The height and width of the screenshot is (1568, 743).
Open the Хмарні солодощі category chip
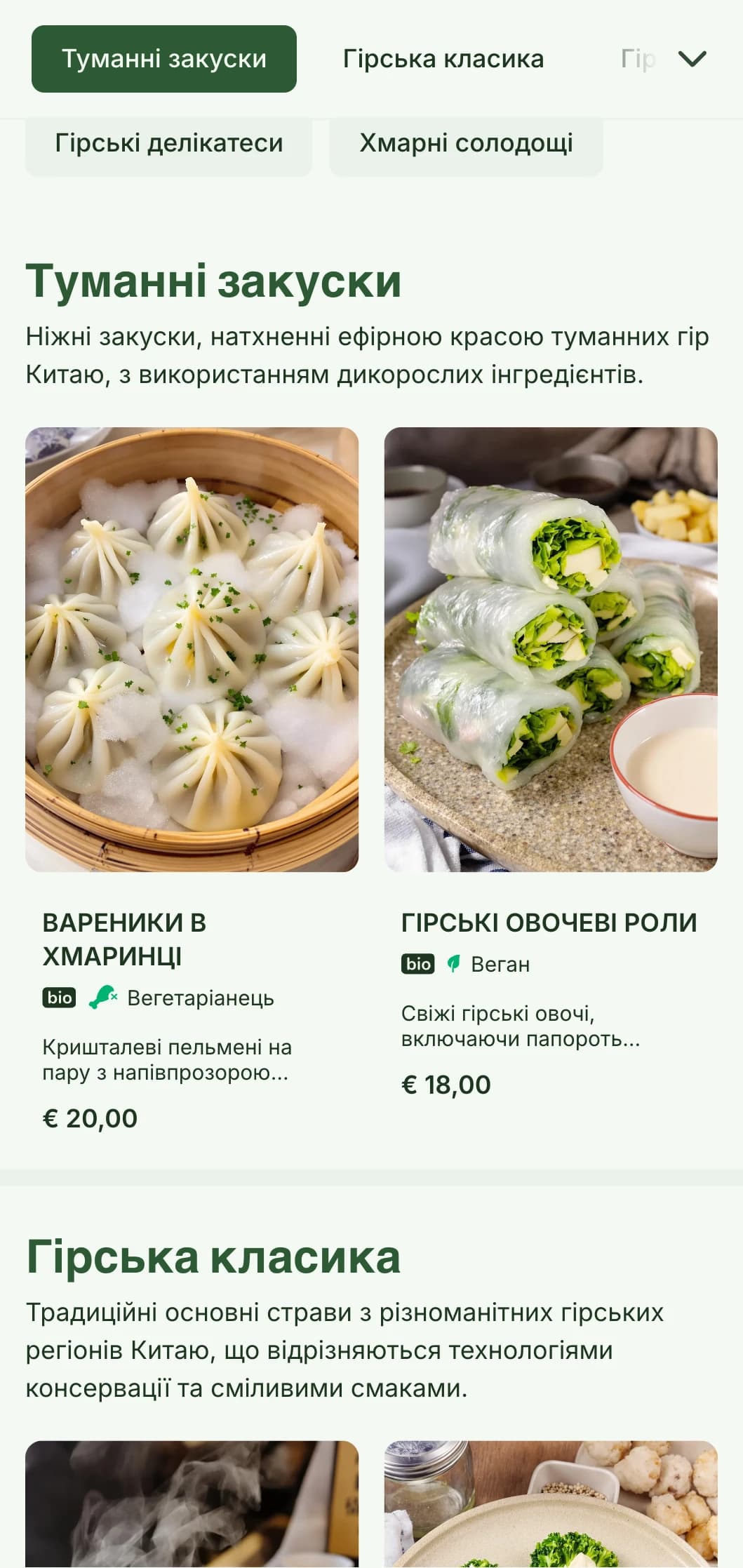(466, 144)
